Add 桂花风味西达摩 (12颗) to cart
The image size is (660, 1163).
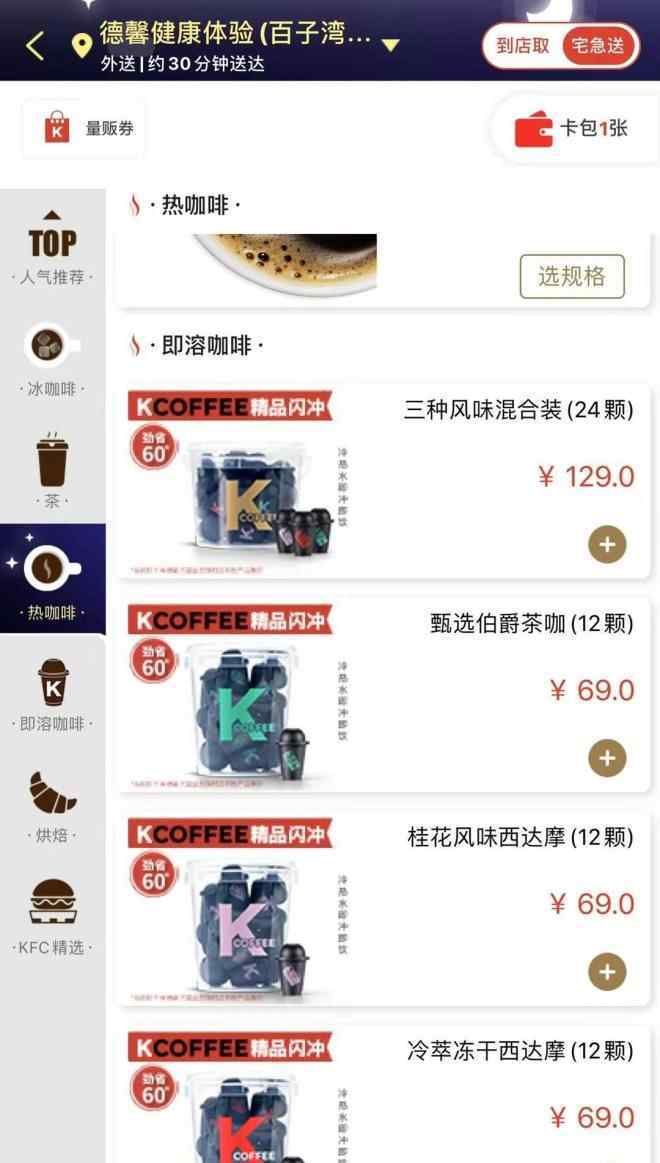tap(606, 971)
